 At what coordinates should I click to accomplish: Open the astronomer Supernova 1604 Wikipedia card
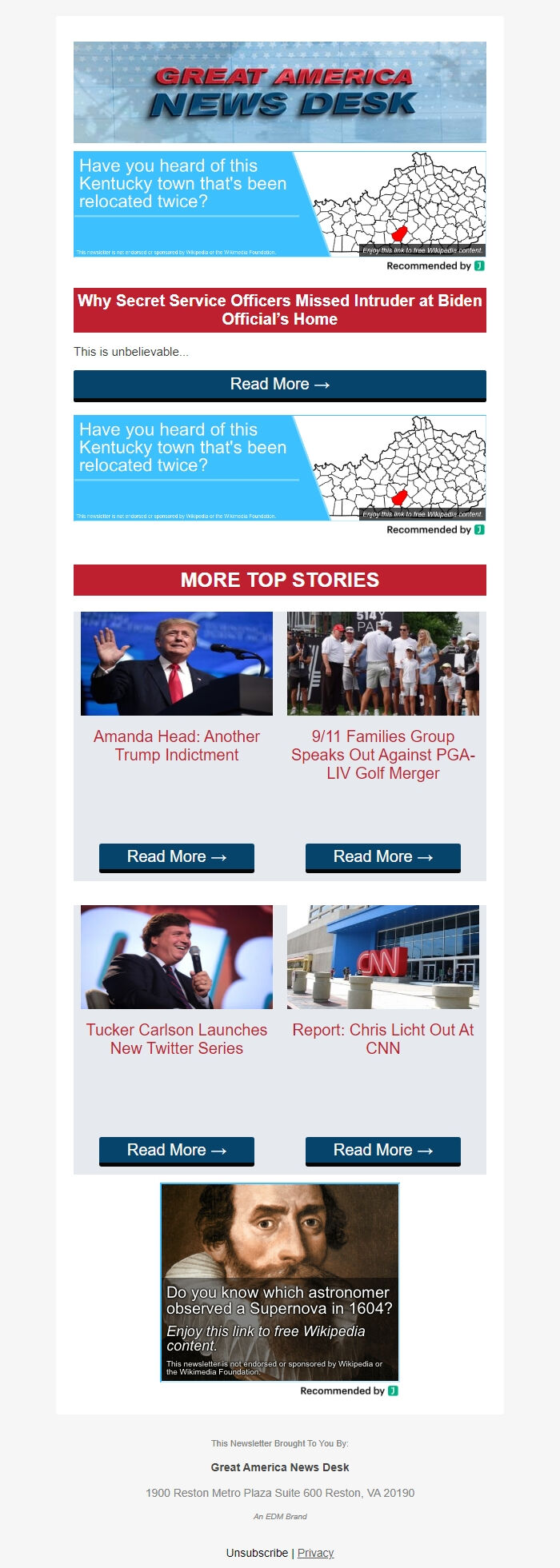coord(279,1283)
